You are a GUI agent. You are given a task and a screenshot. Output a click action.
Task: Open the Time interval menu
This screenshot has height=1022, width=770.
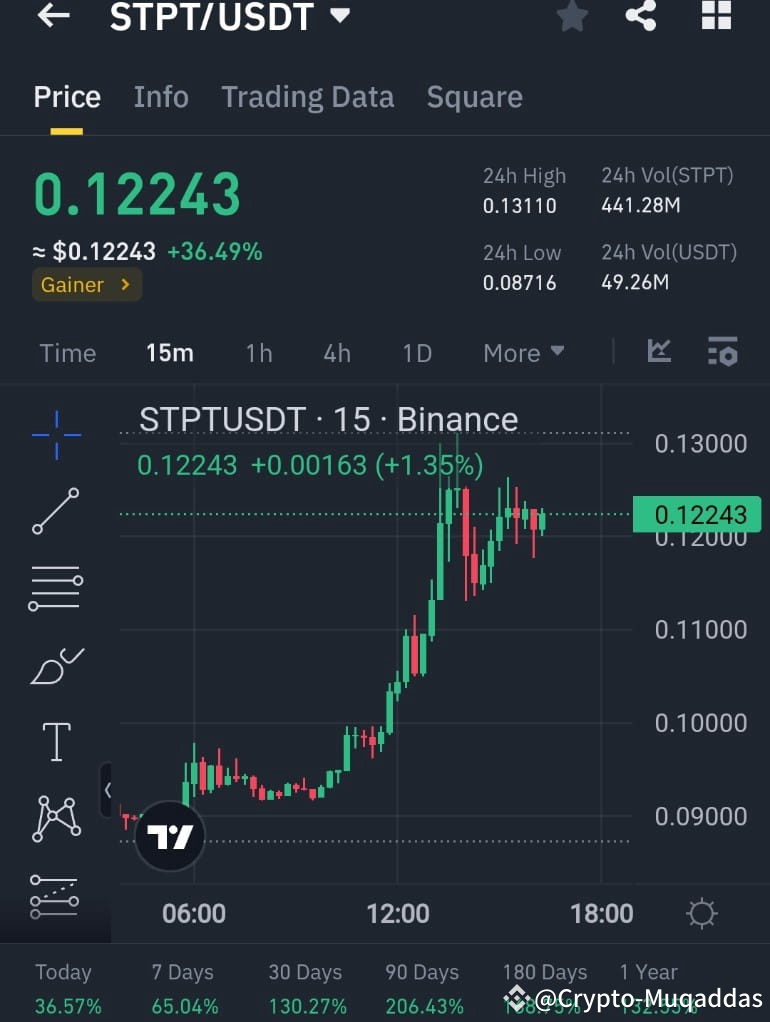click(67, 352)
